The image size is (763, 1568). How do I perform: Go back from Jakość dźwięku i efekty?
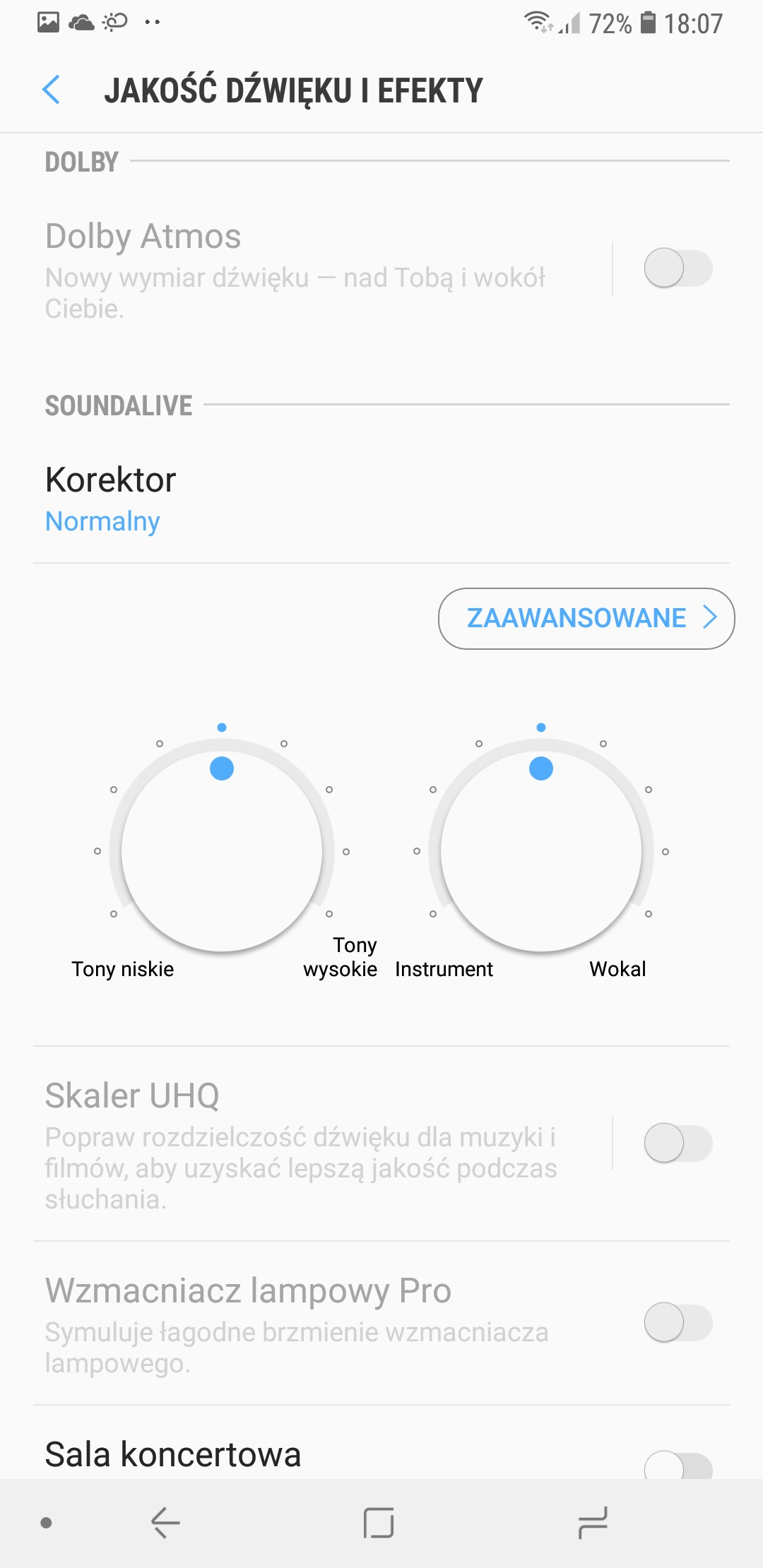[x=51, y=90]
